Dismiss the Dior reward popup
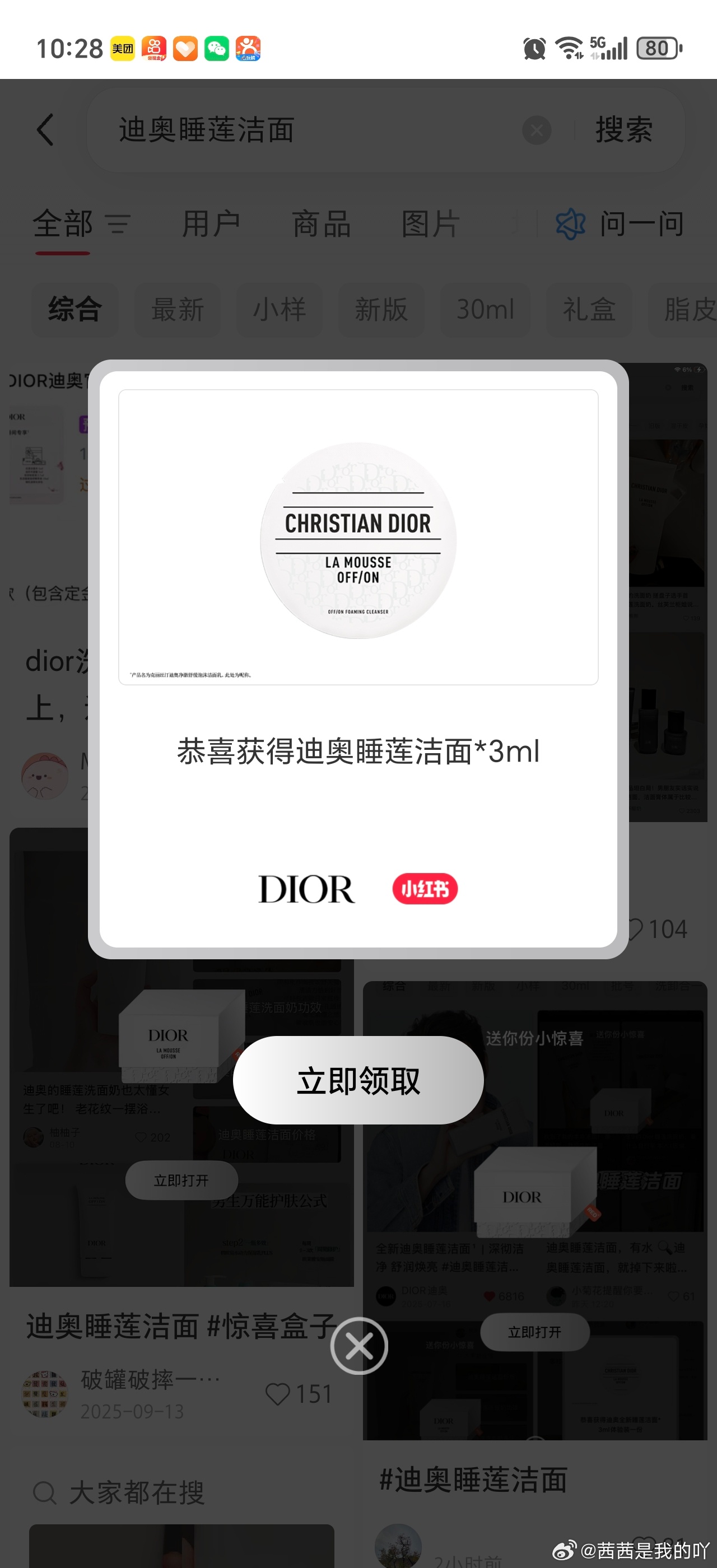717x1568 pixels. click(x=358, y=1346)
